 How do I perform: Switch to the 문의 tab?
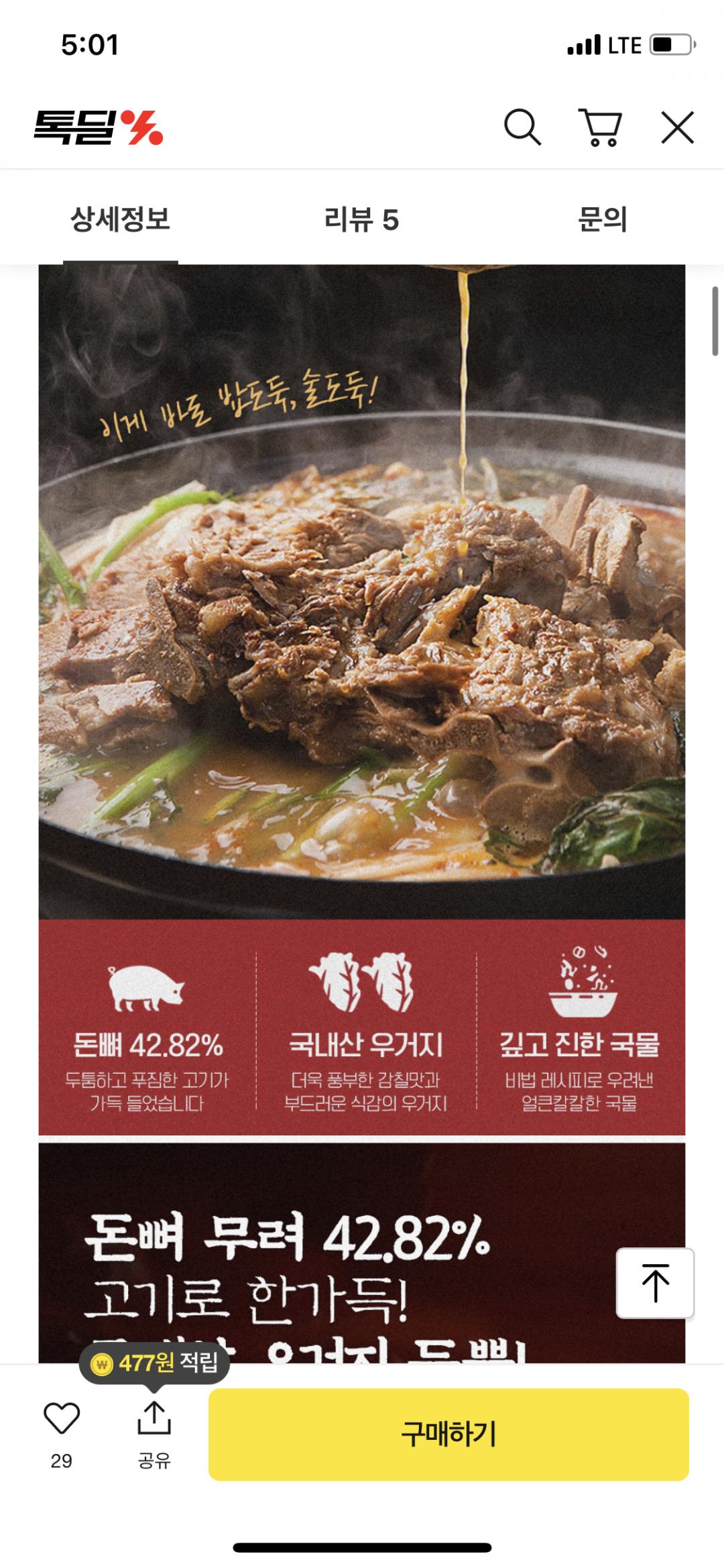602,220
